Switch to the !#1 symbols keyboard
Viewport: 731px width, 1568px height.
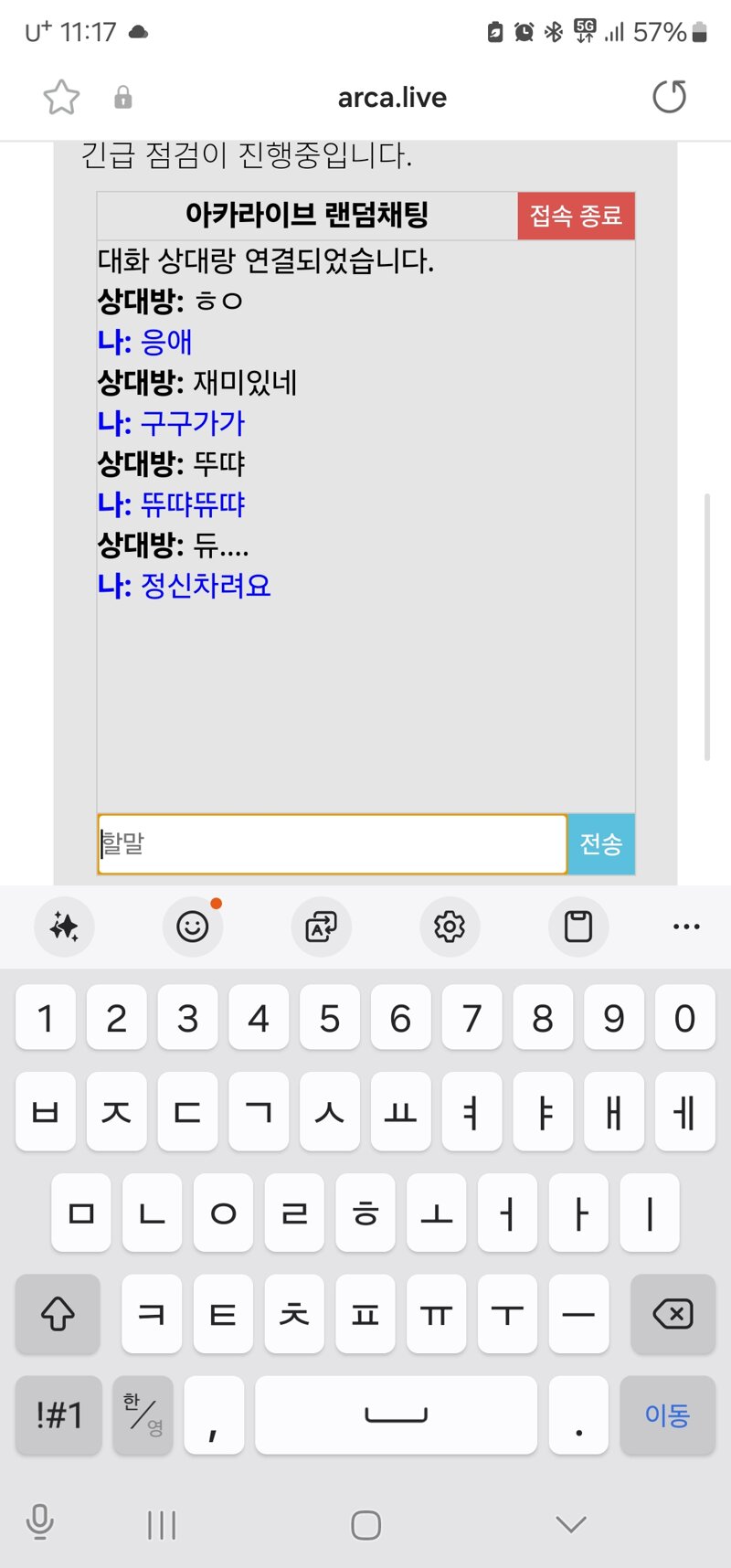pyautogui.click(x=58, y=1414)
